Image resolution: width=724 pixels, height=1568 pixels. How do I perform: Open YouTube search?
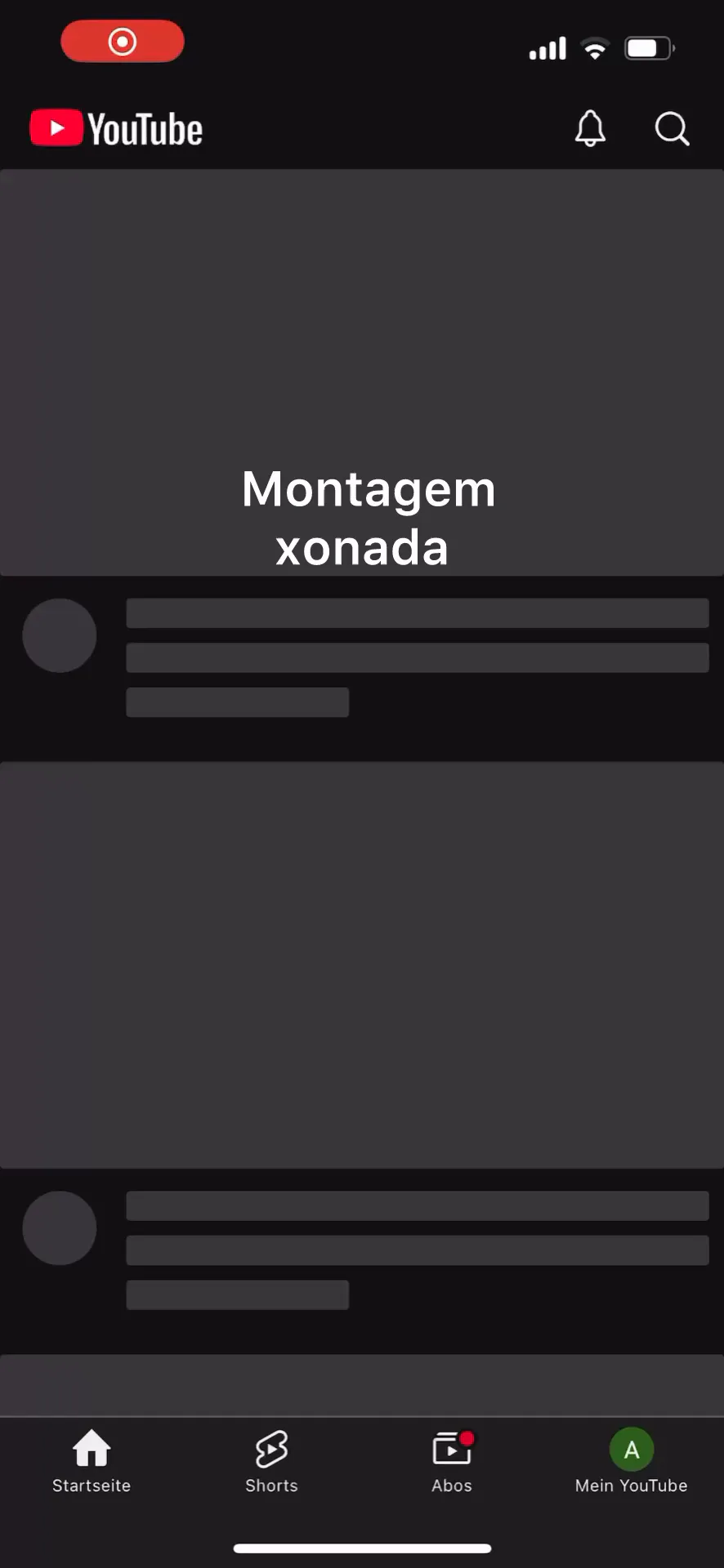[672, 128]
